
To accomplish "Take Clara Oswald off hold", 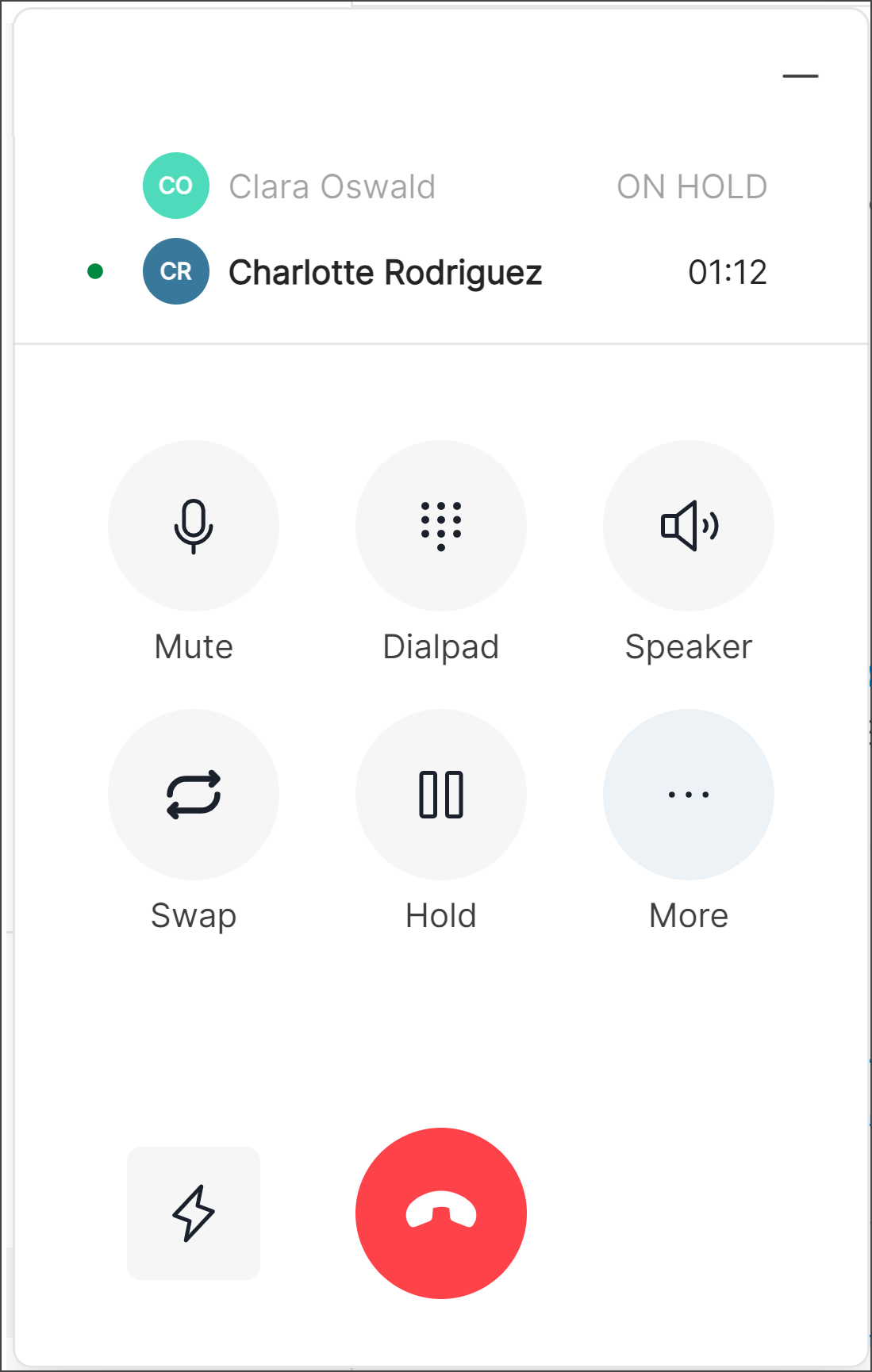I will point(332,186).
